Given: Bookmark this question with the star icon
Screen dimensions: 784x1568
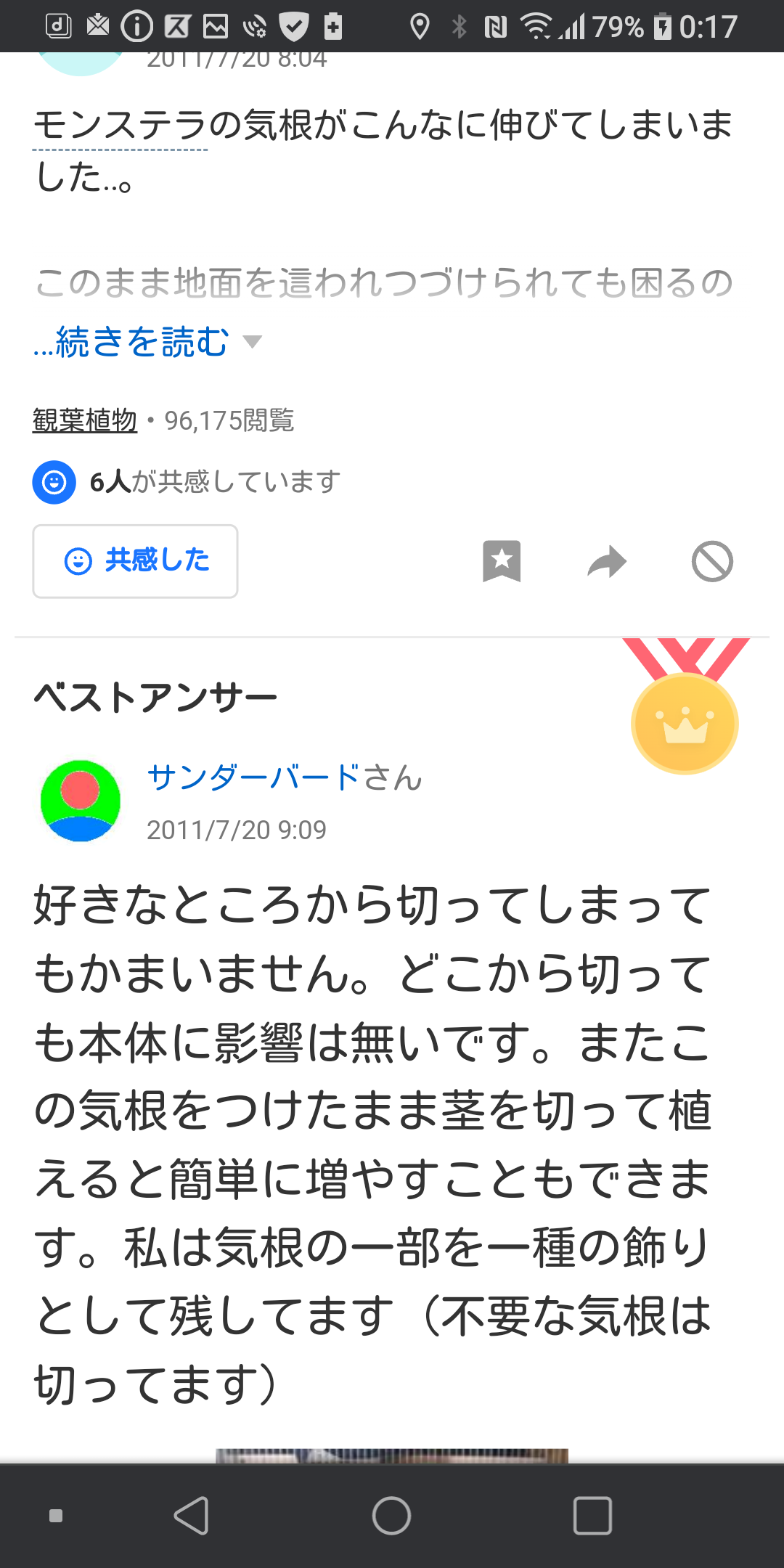Looking at the screenshot, I should 502,561.
